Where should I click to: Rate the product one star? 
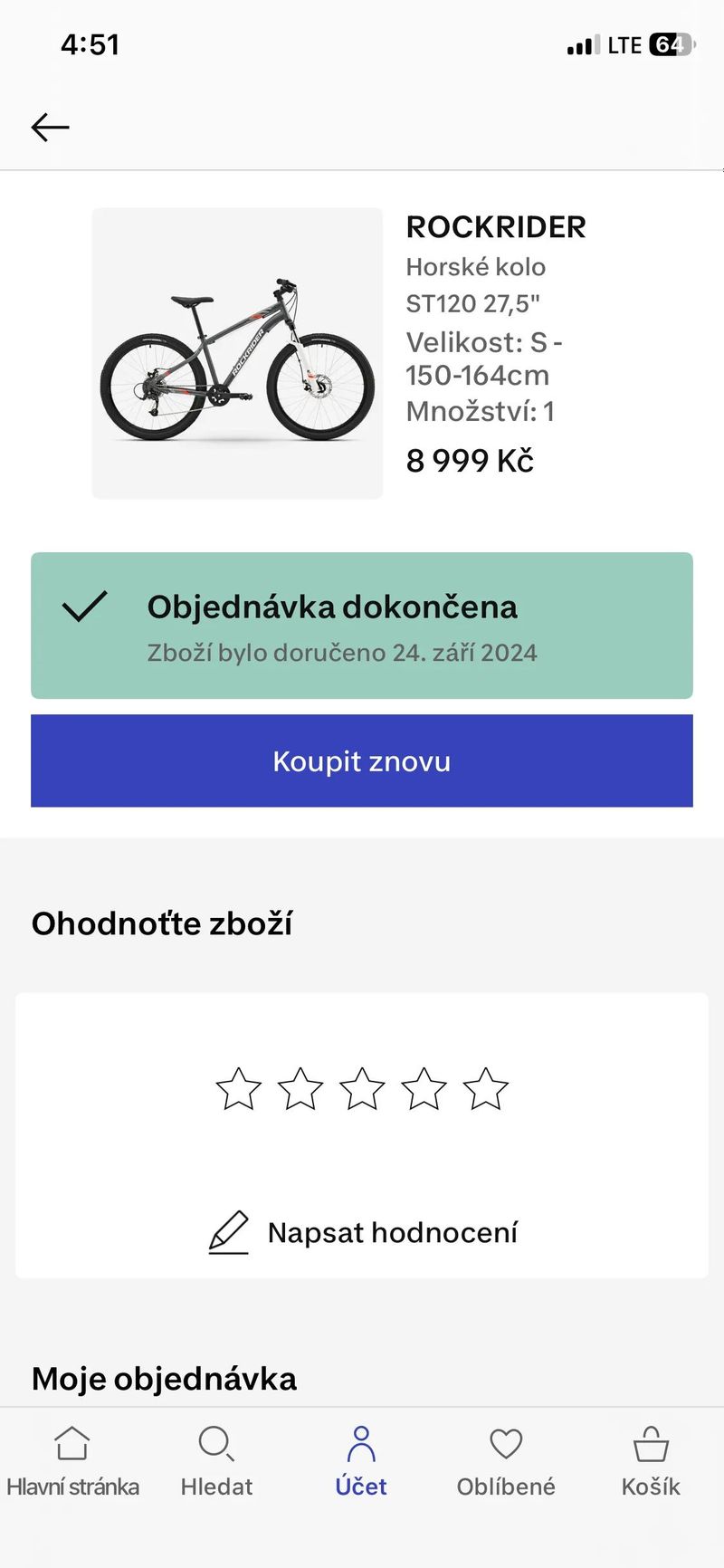[237, 1090]
